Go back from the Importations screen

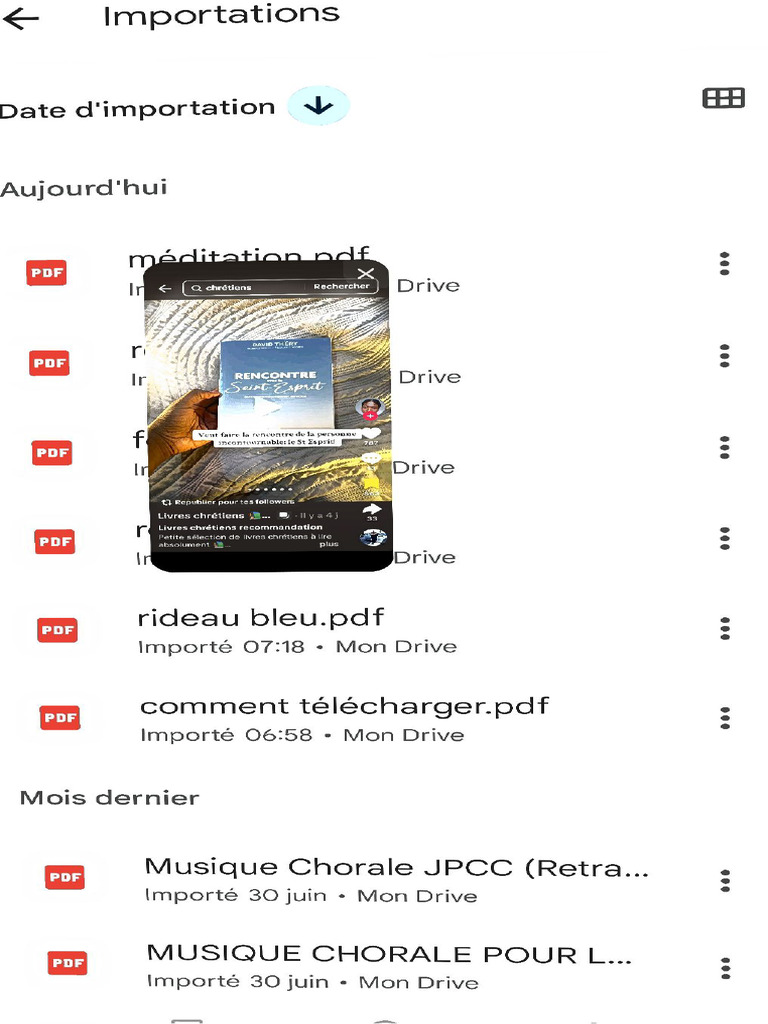[x=22, y=18]
